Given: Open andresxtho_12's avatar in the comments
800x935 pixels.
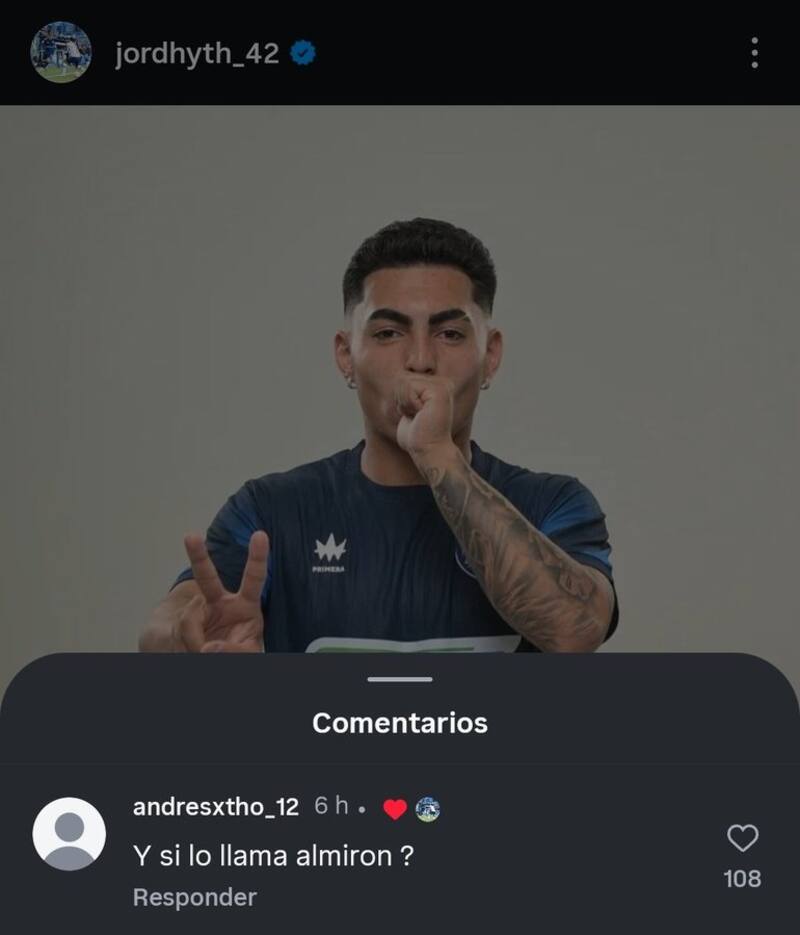Looking at the screenshot, I should click(69, 834).
